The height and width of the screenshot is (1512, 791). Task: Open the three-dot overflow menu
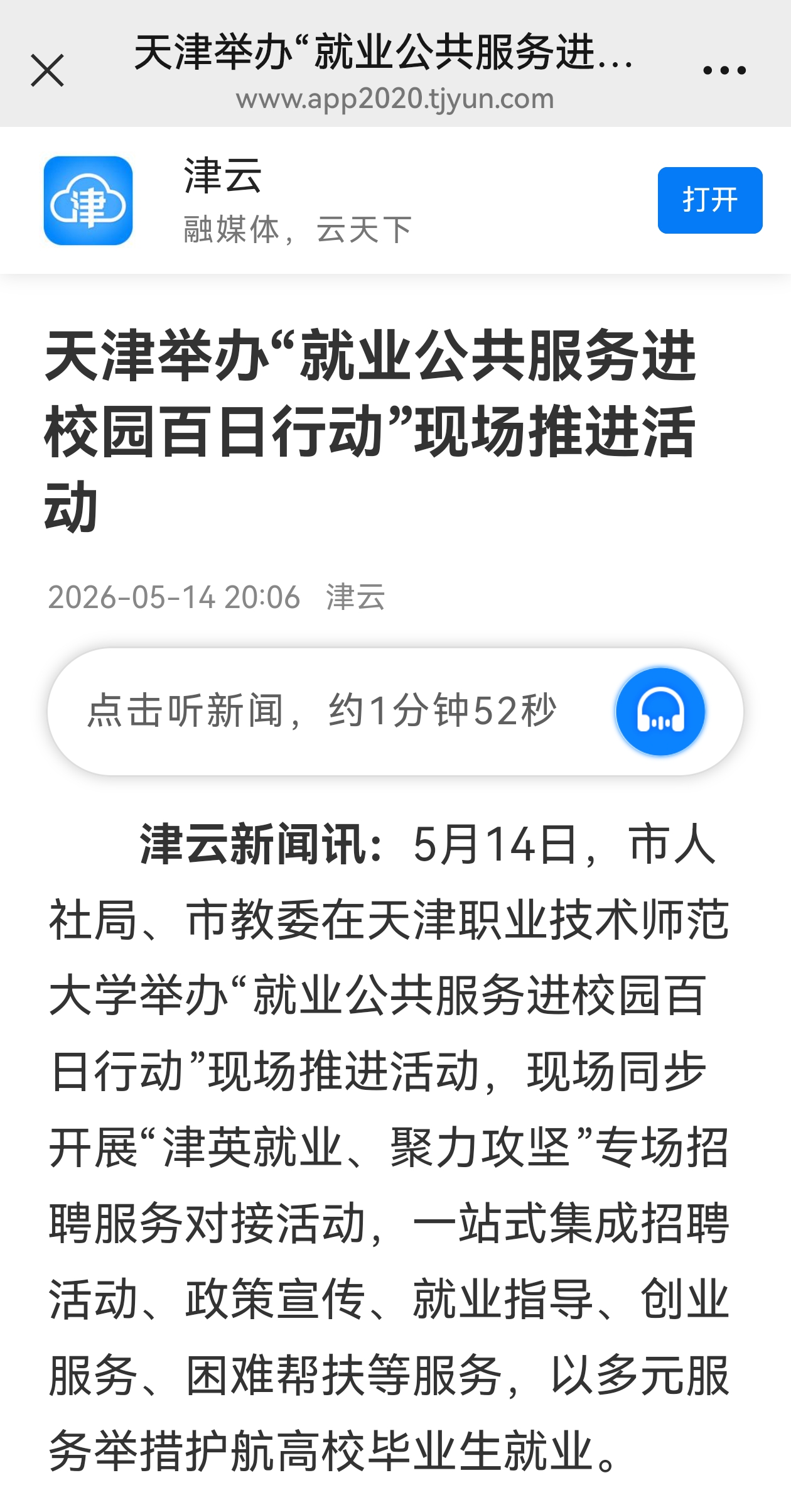(724, 70)
